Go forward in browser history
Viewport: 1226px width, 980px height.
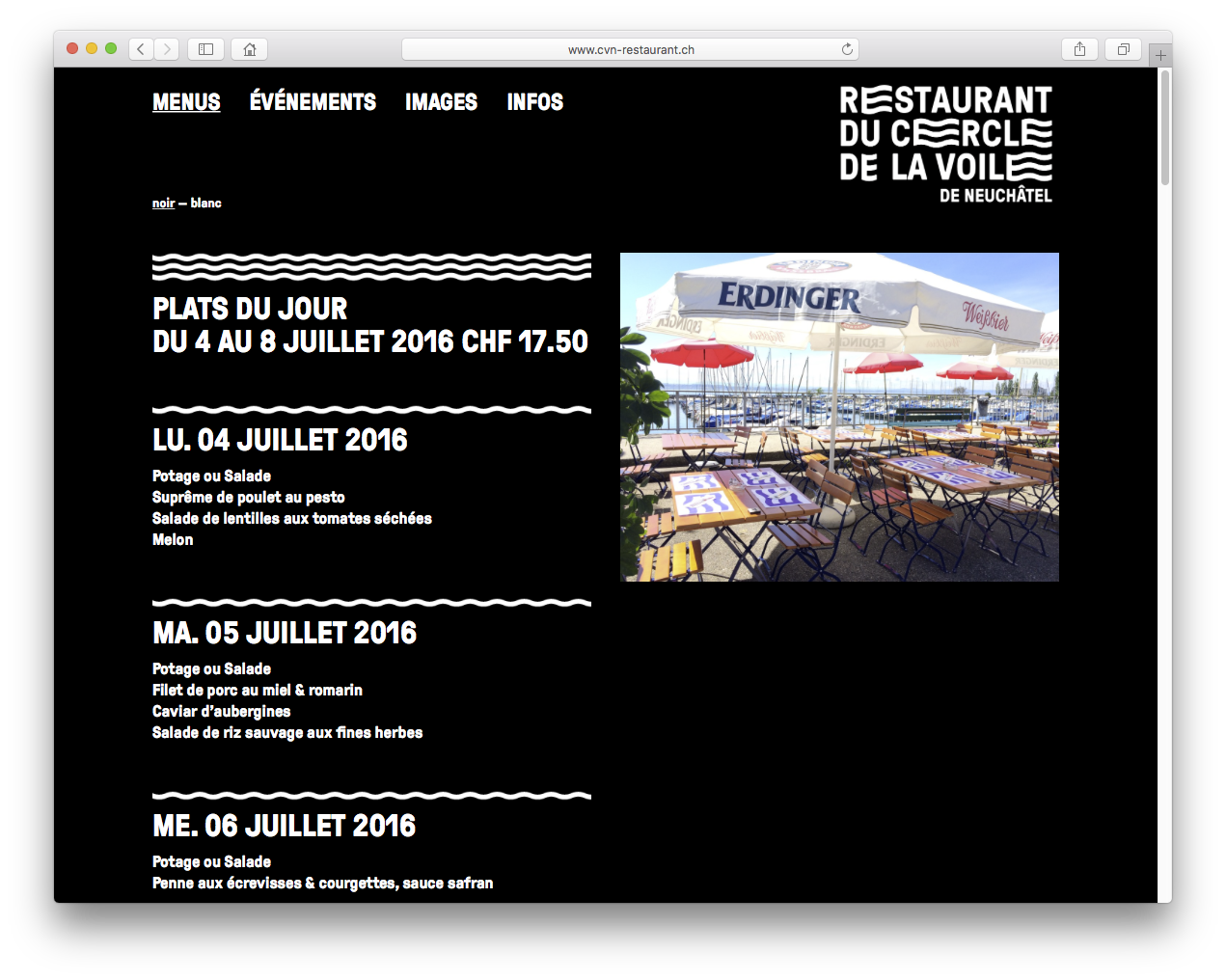167,49
